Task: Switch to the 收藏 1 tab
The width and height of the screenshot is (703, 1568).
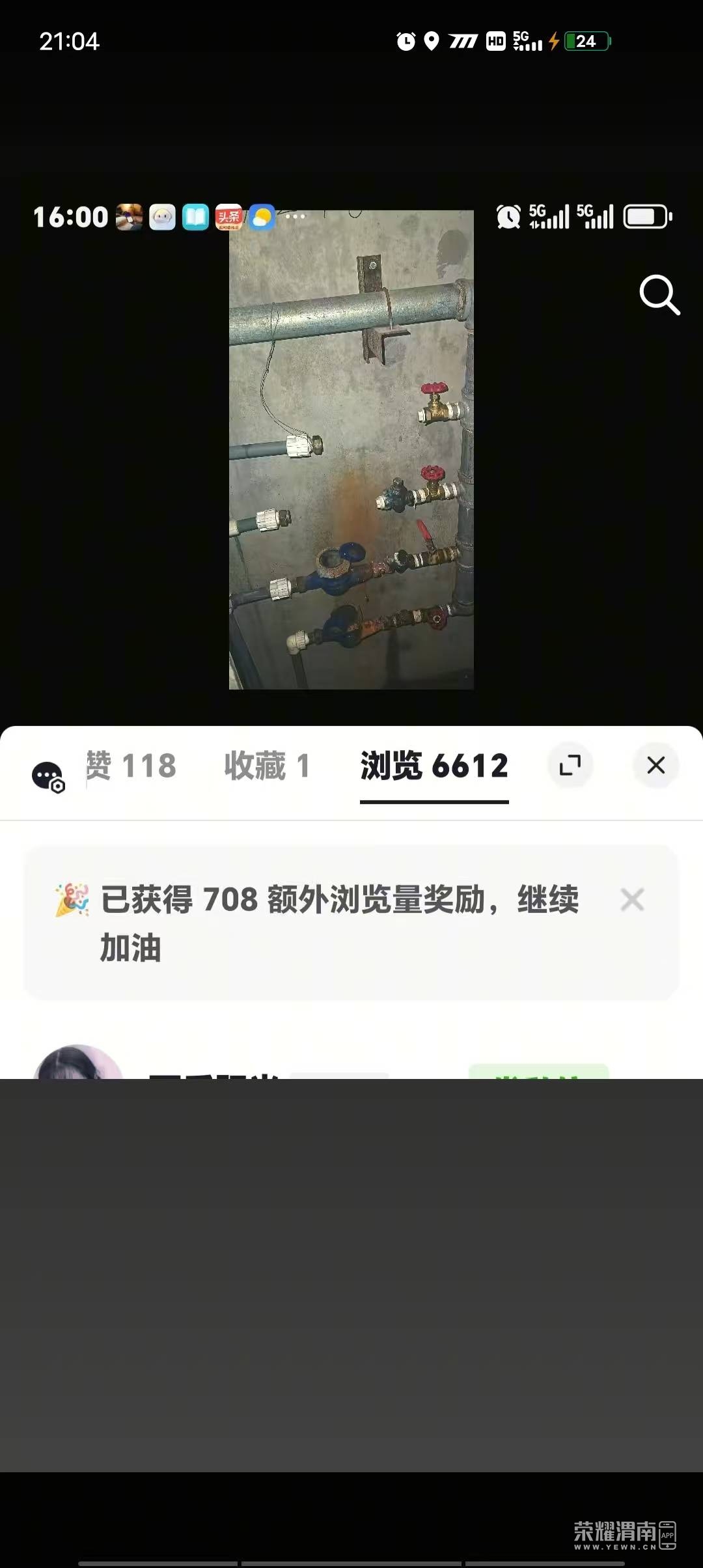Action: pos(267,765)
